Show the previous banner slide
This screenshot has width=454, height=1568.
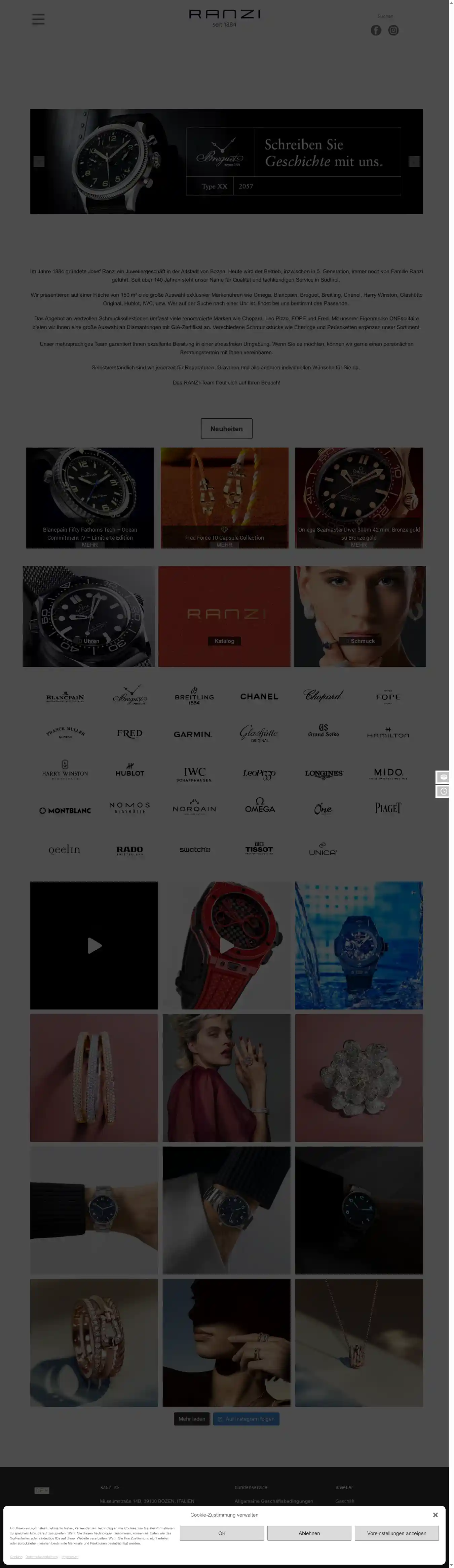39,161
